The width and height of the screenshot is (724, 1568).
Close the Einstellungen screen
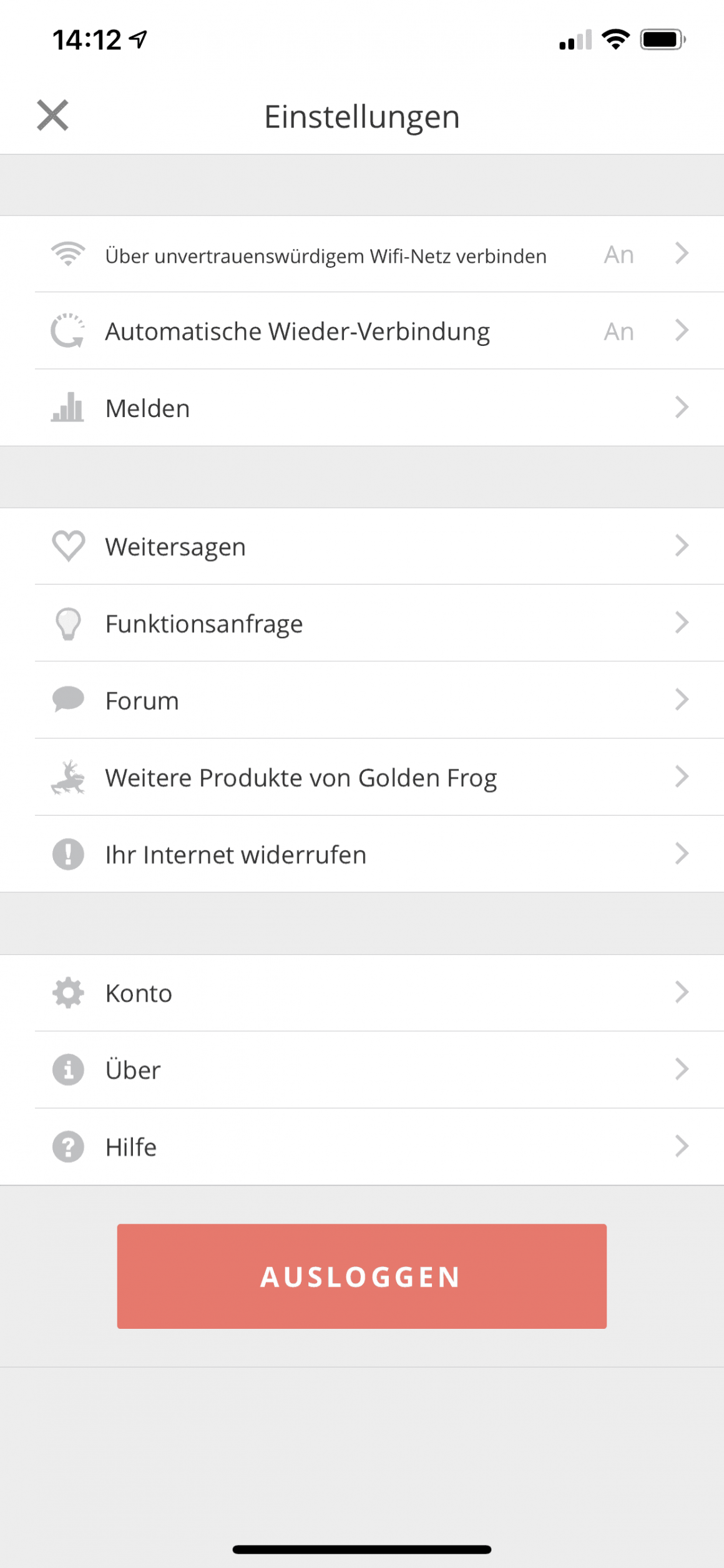tap(52, 116)
